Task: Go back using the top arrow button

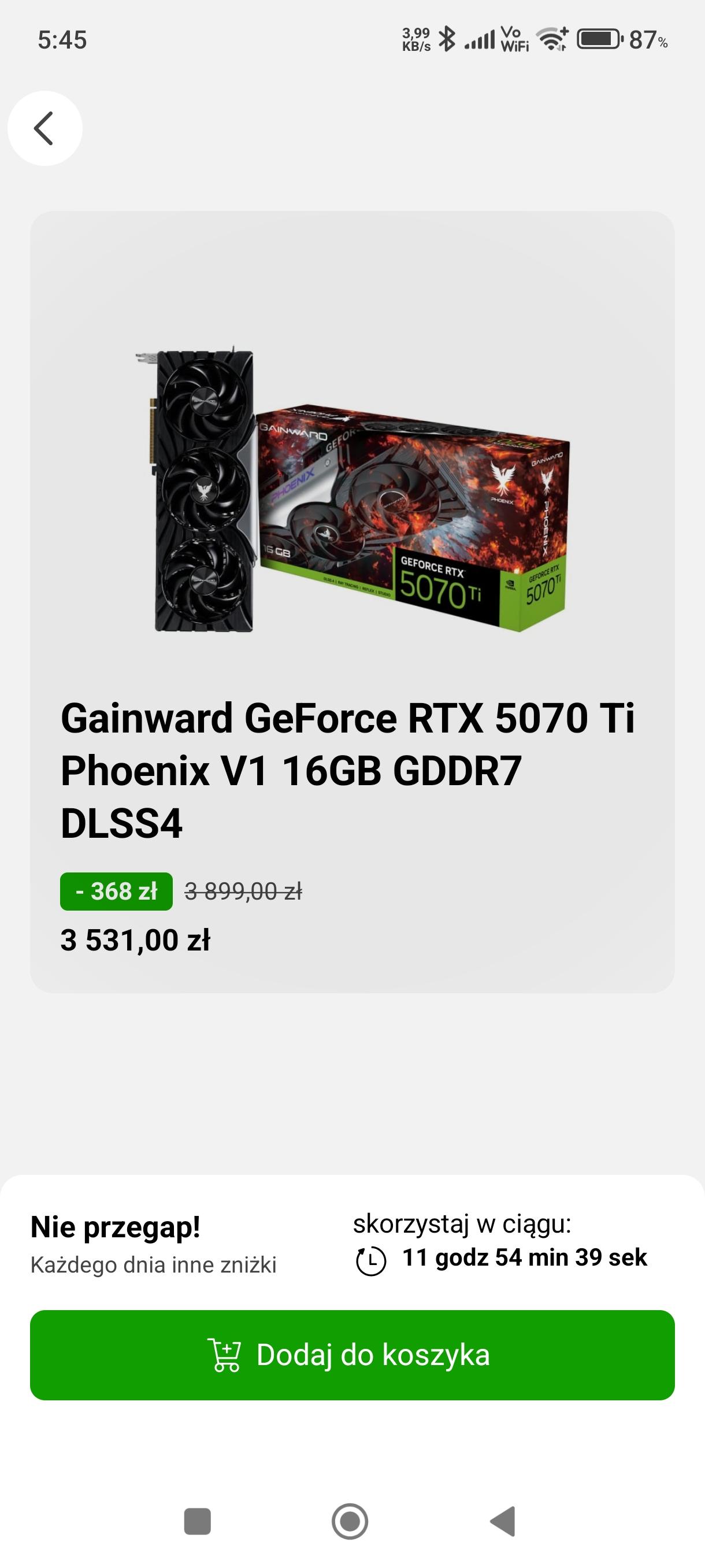Action: pyautogui.click(x=44, y=128)
